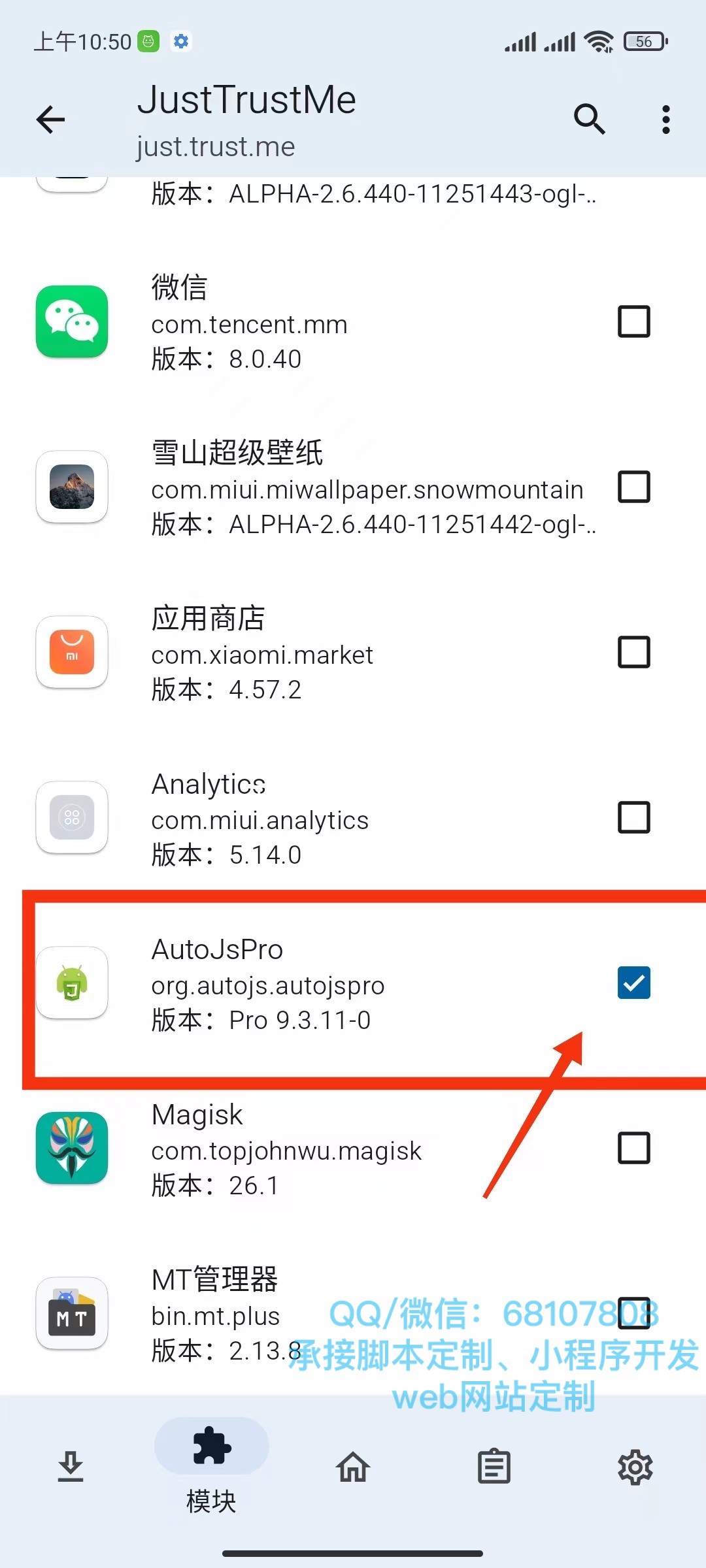Go to the home tab
The width and height of the screenshot is (706, 1568).
[x=353, y=1467]
